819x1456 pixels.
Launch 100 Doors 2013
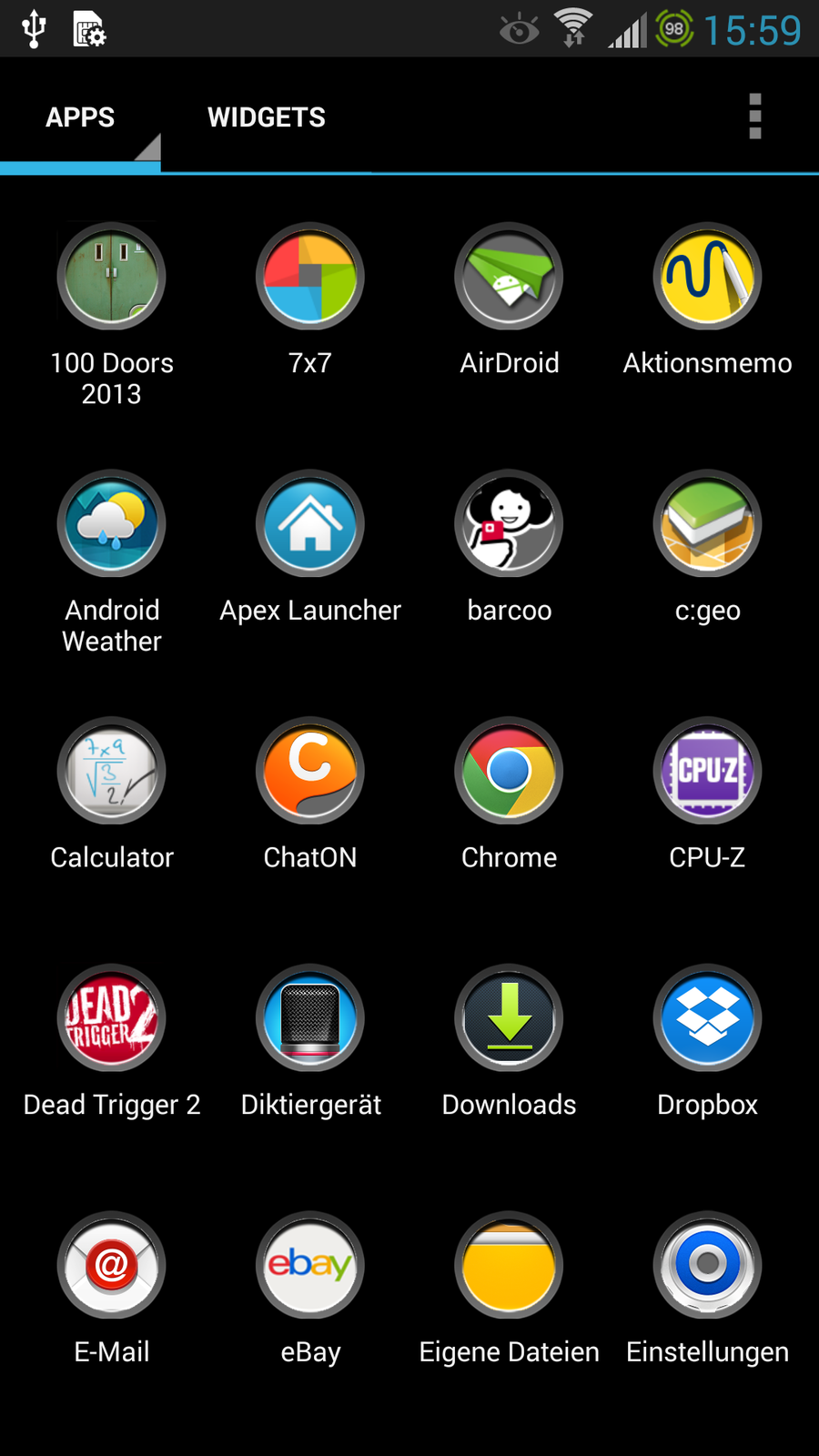click(x=111, y=277)
